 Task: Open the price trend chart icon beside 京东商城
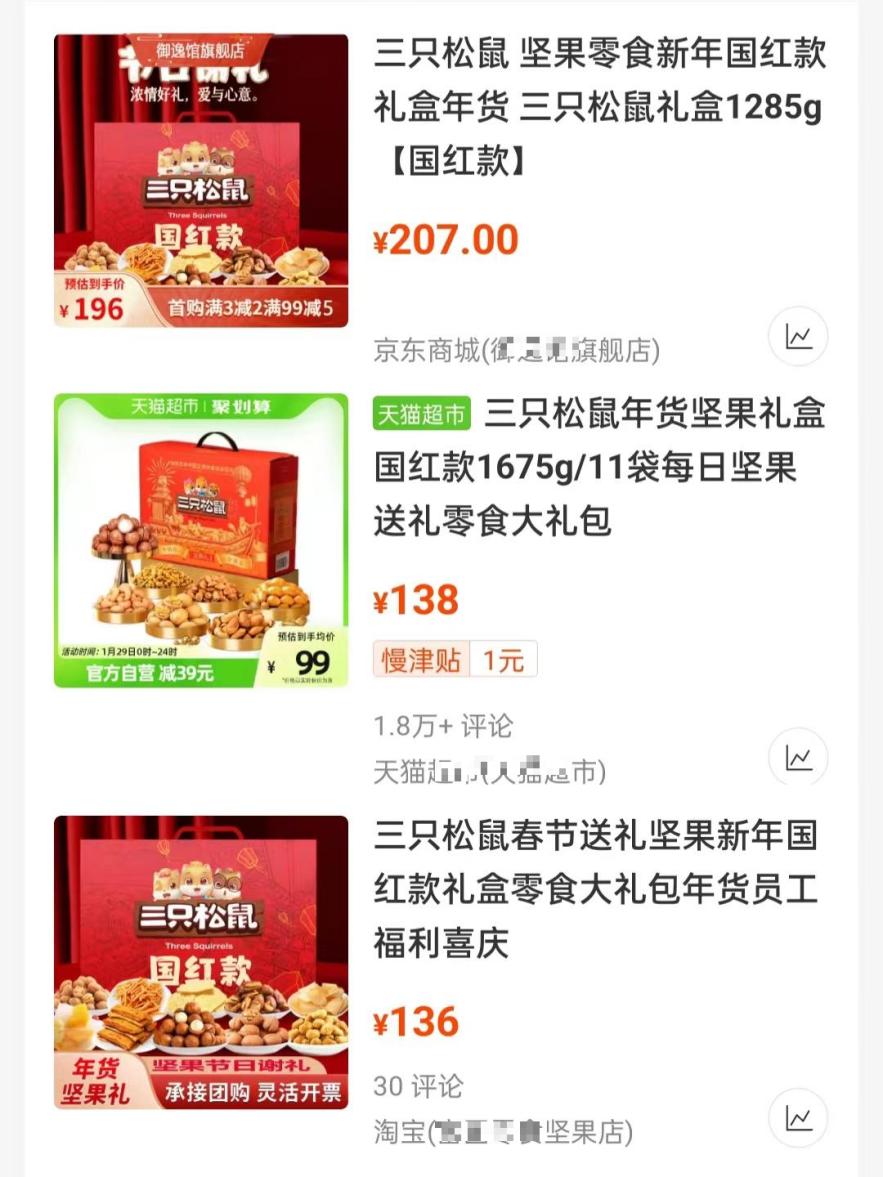pos(797,338)
